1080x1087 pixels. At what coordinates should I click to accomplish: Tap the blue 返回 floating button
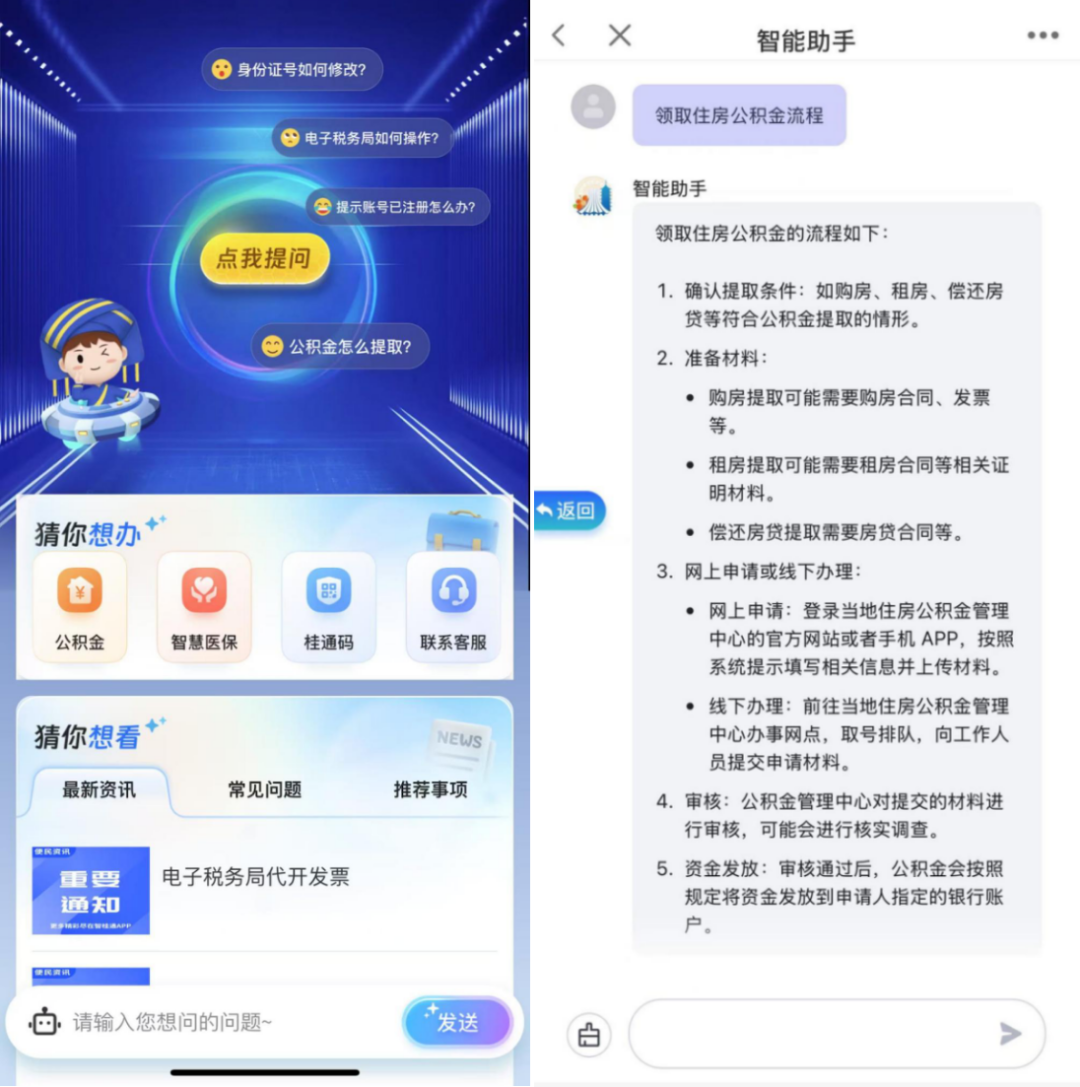coord(570,511)
